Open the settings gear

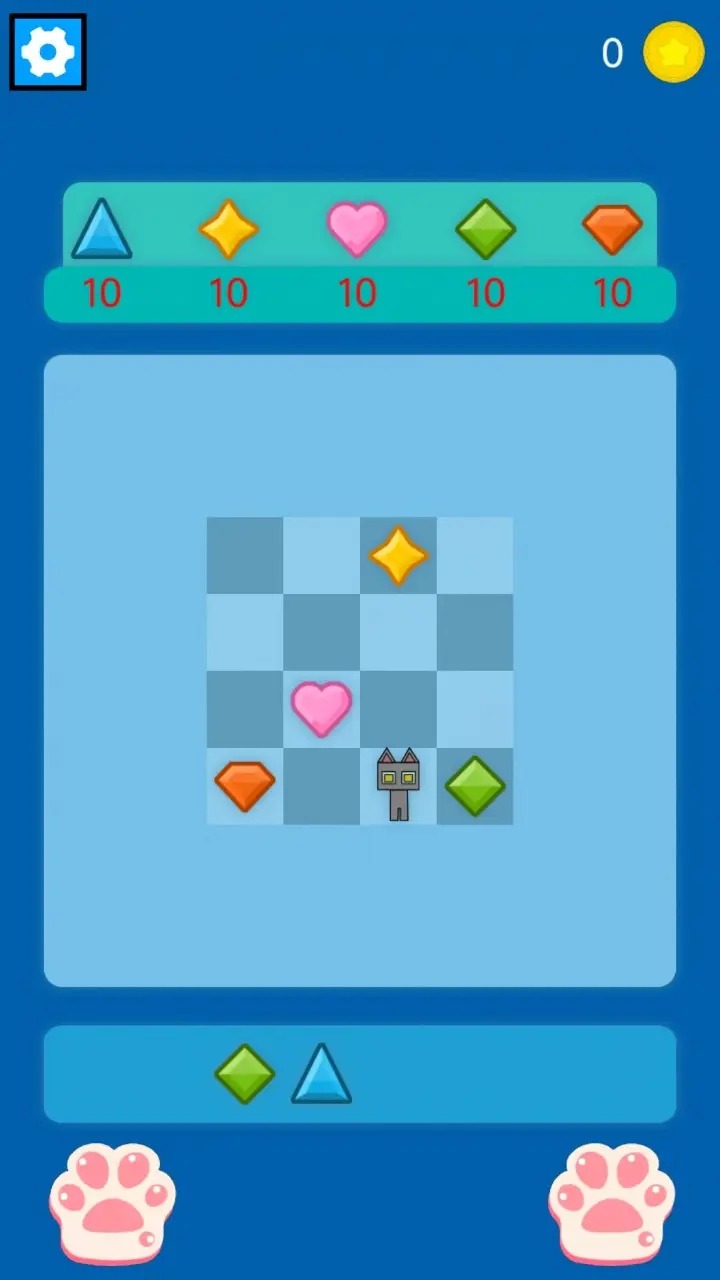[x=48, y=52]
